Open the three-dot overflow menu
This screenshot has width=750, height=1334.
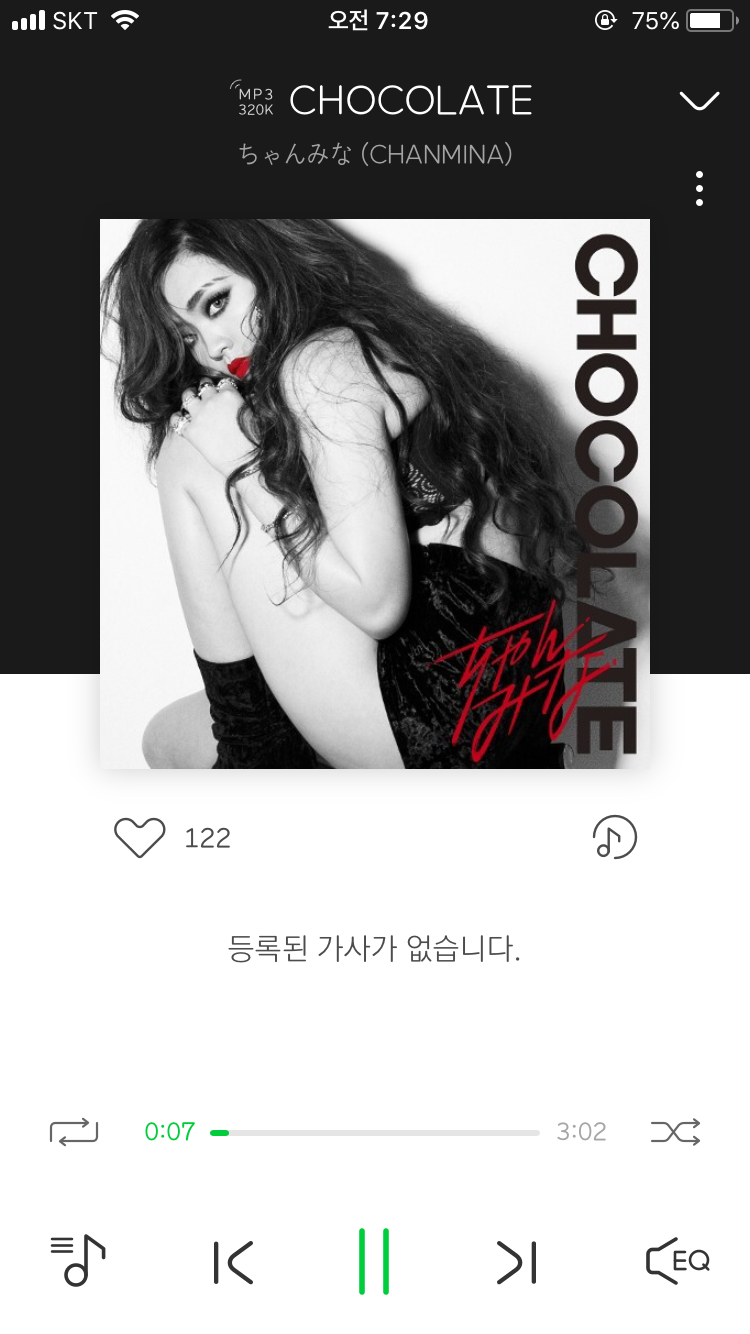tap(699, 188)
